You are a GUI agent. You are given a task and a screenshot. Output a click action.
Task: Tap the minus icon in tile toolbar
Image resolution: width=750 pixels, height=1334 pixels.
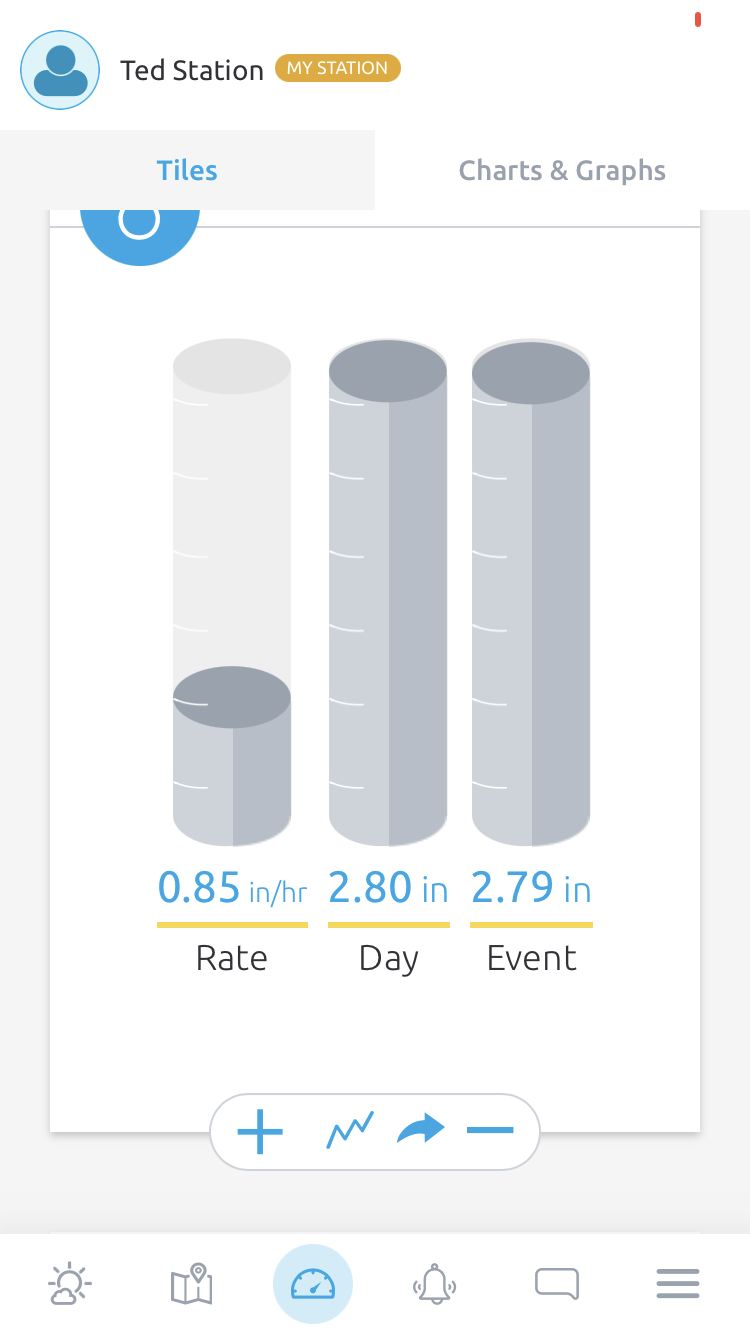coord(490,1131)
